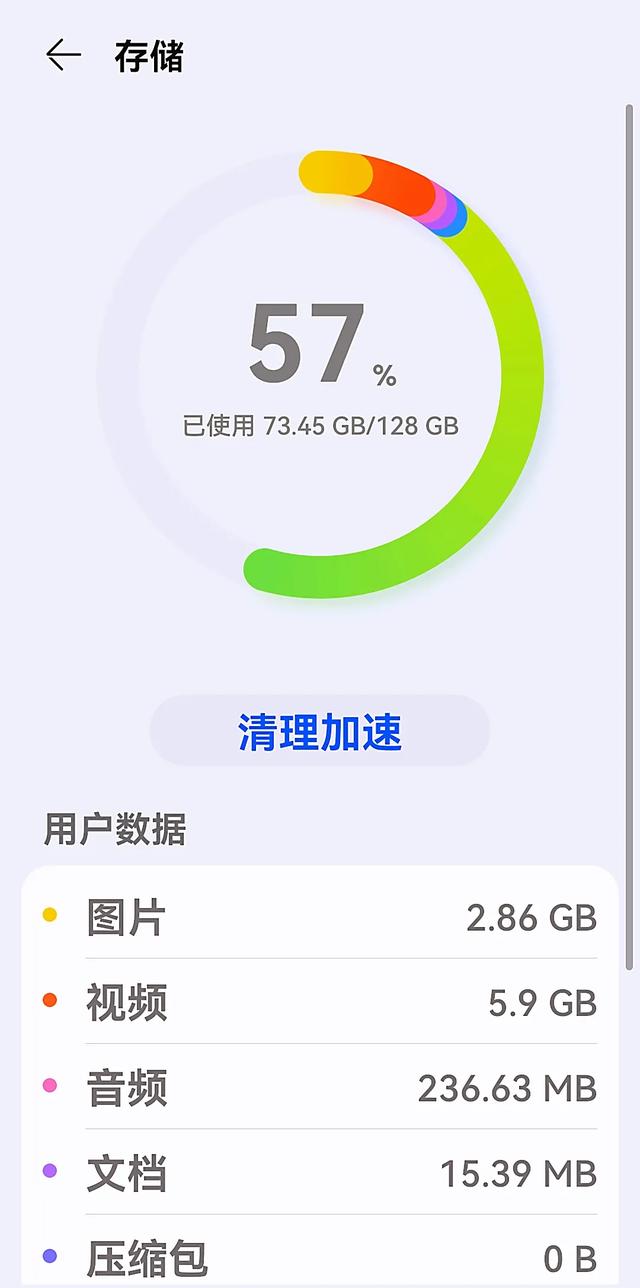640x1288 pixels.
Task: Select the 文档 row
Action: coord(320,1172)
